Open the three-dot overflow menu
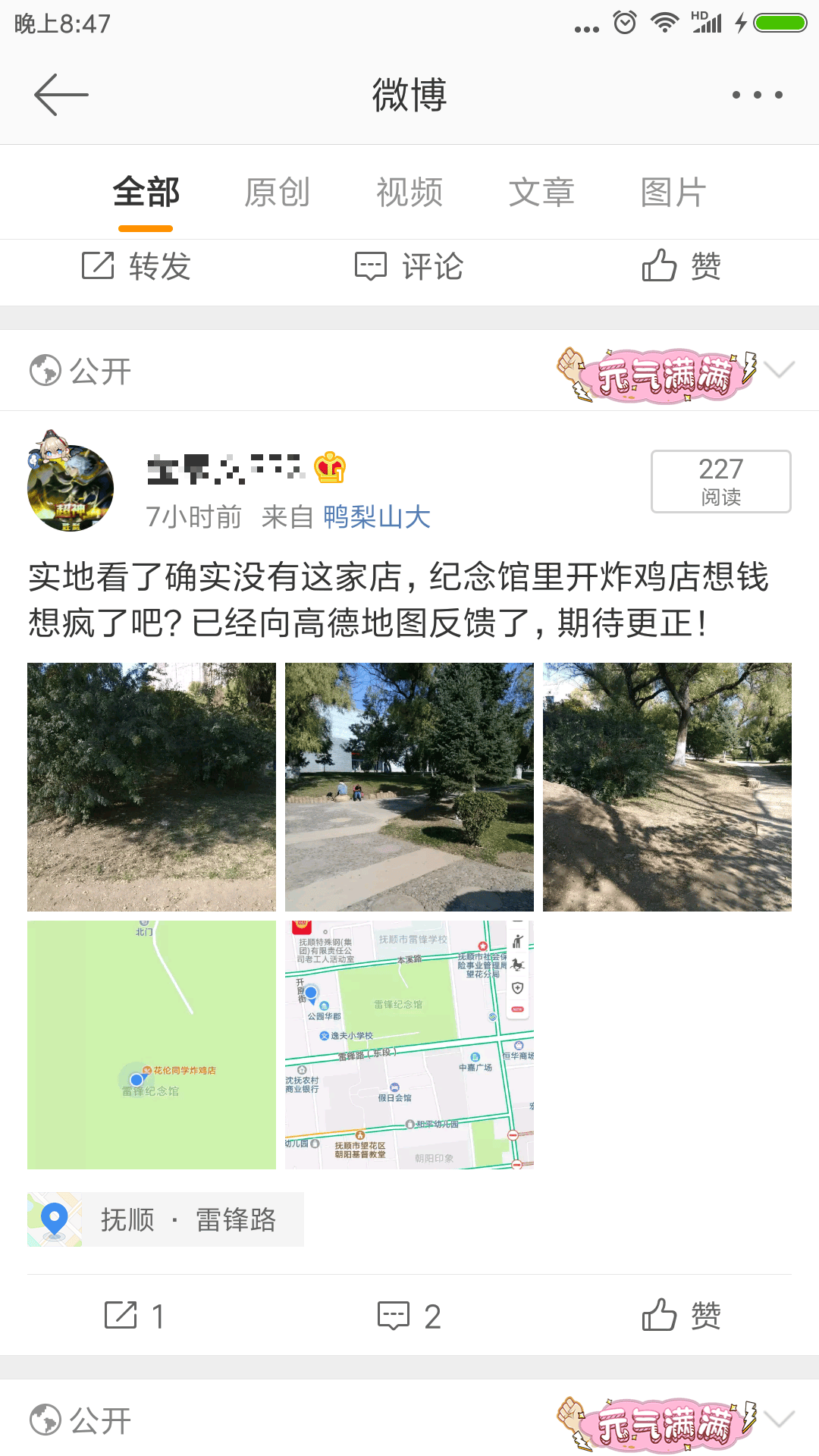Image resolution: width=819 pixels, height=1456 pixels. point(757,95)
